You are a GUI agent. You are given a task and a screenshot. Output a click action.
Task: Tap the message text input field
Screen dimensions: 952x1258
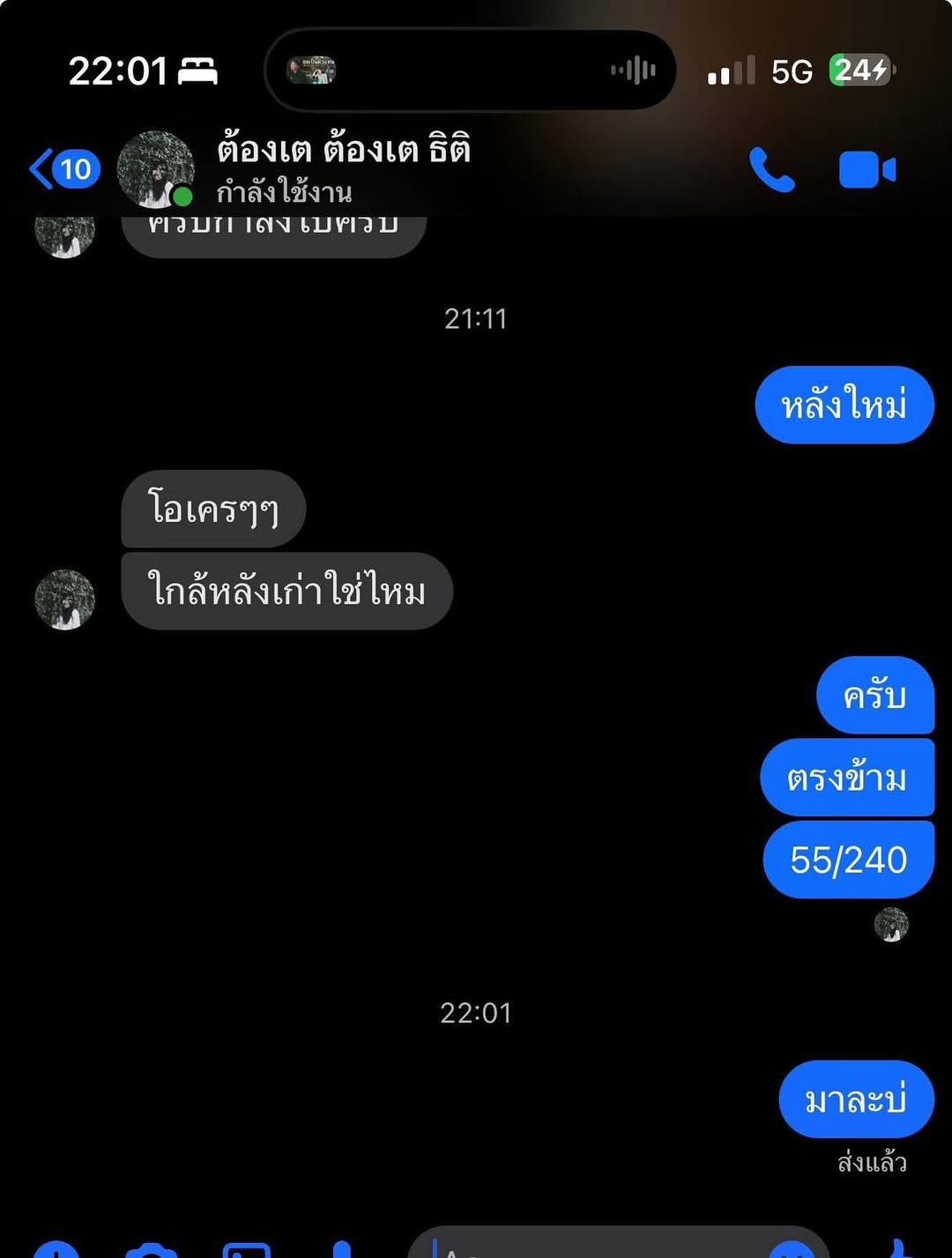click(x=599, y=1248)
